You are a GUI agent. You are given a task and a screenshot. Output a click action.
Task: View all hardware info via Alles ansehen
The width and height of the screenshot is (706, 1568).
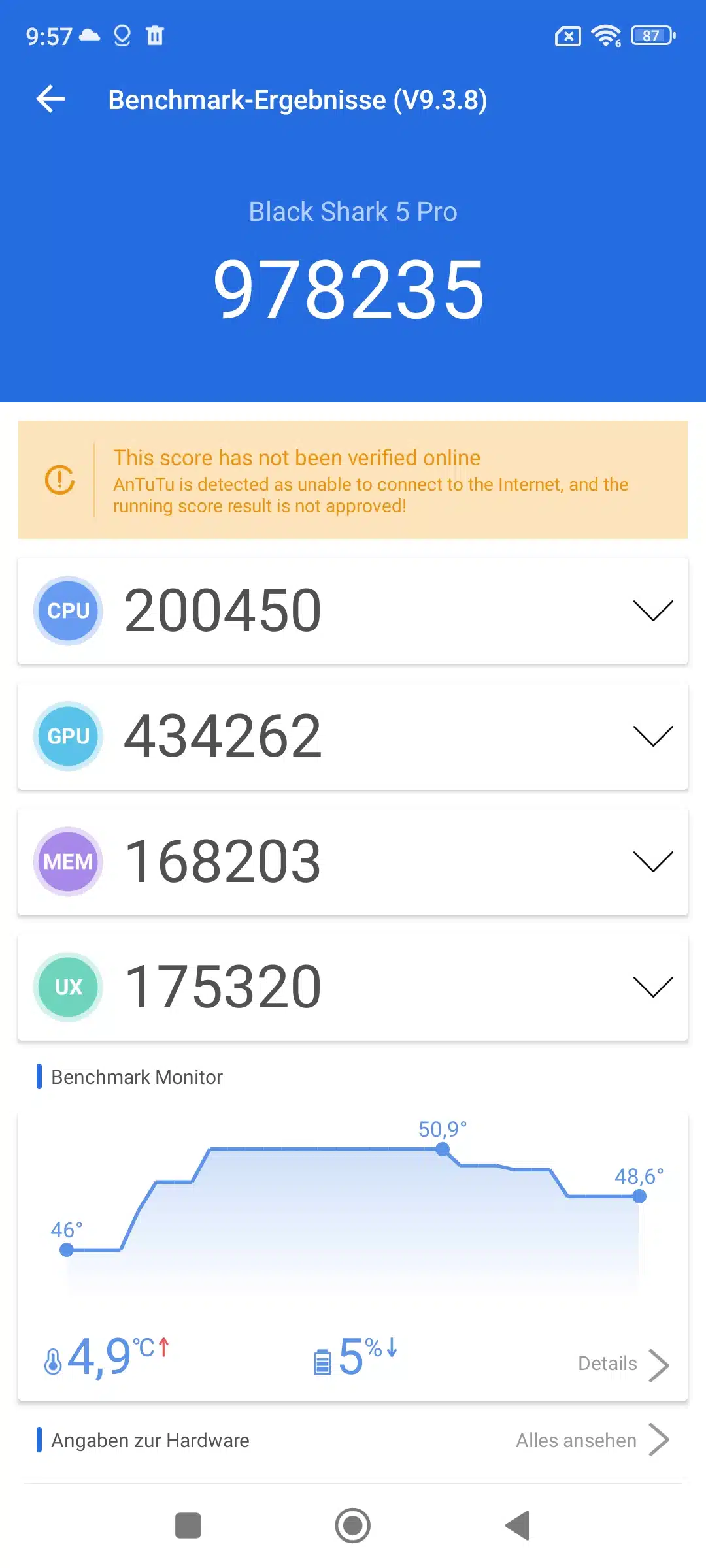pos(592,1440)
